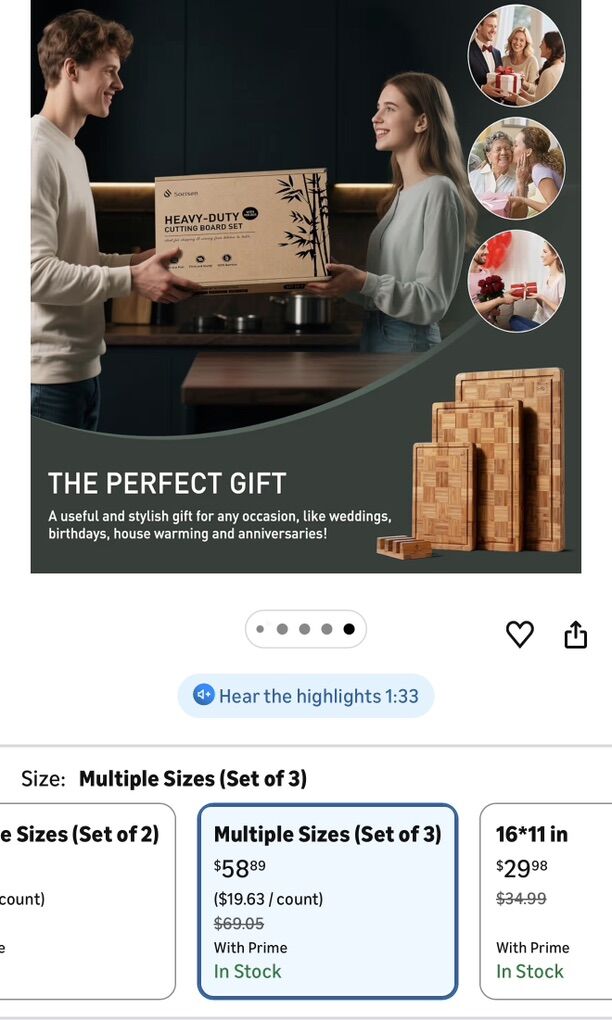612x1020 pixels.
Task: Choose Multiple Sizes (Set of 2) option
Action: [x=85, y=900]
